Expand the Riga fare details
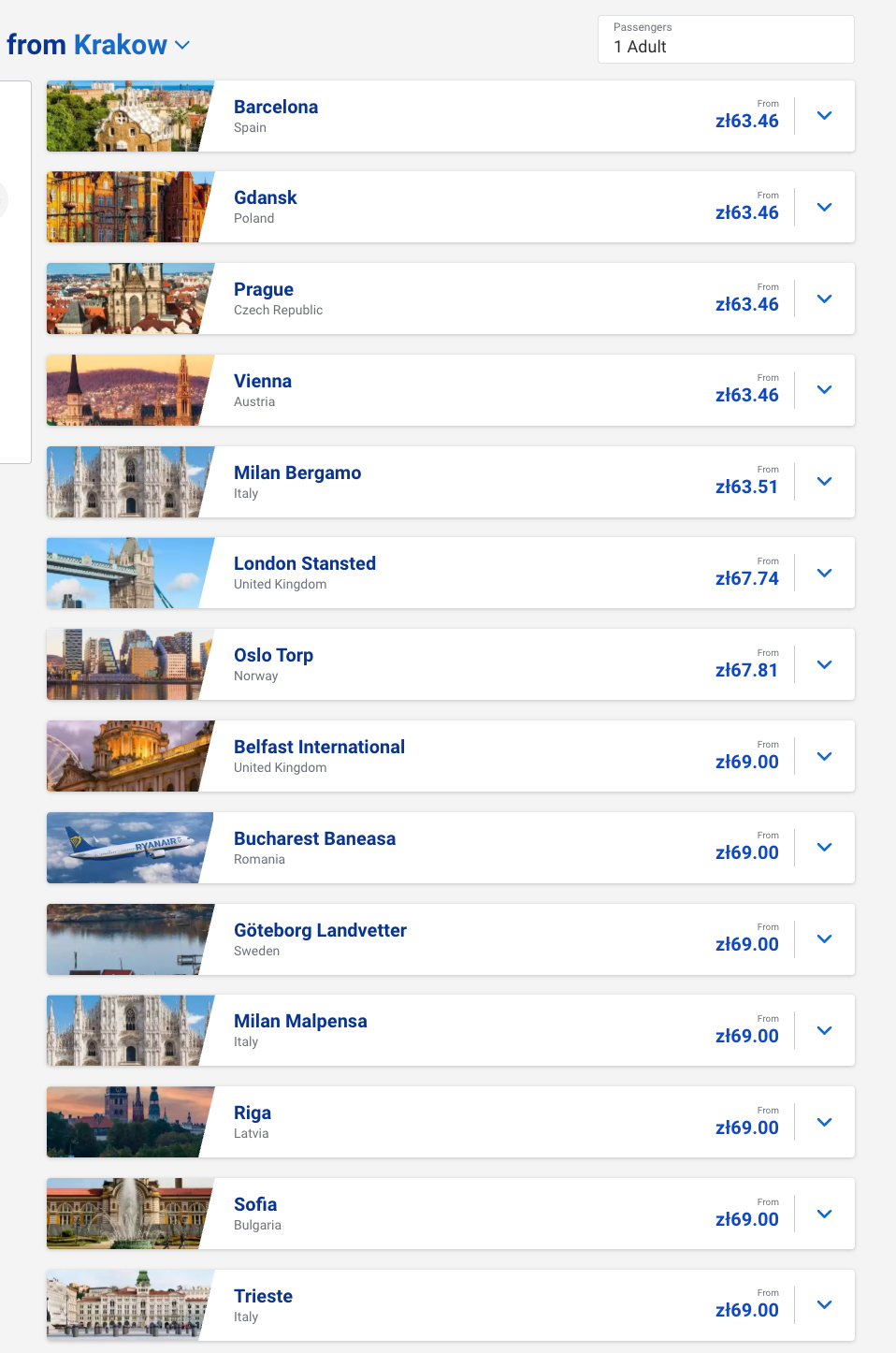Viewport: 896px width, 1353px height. tap(824, 1122)
